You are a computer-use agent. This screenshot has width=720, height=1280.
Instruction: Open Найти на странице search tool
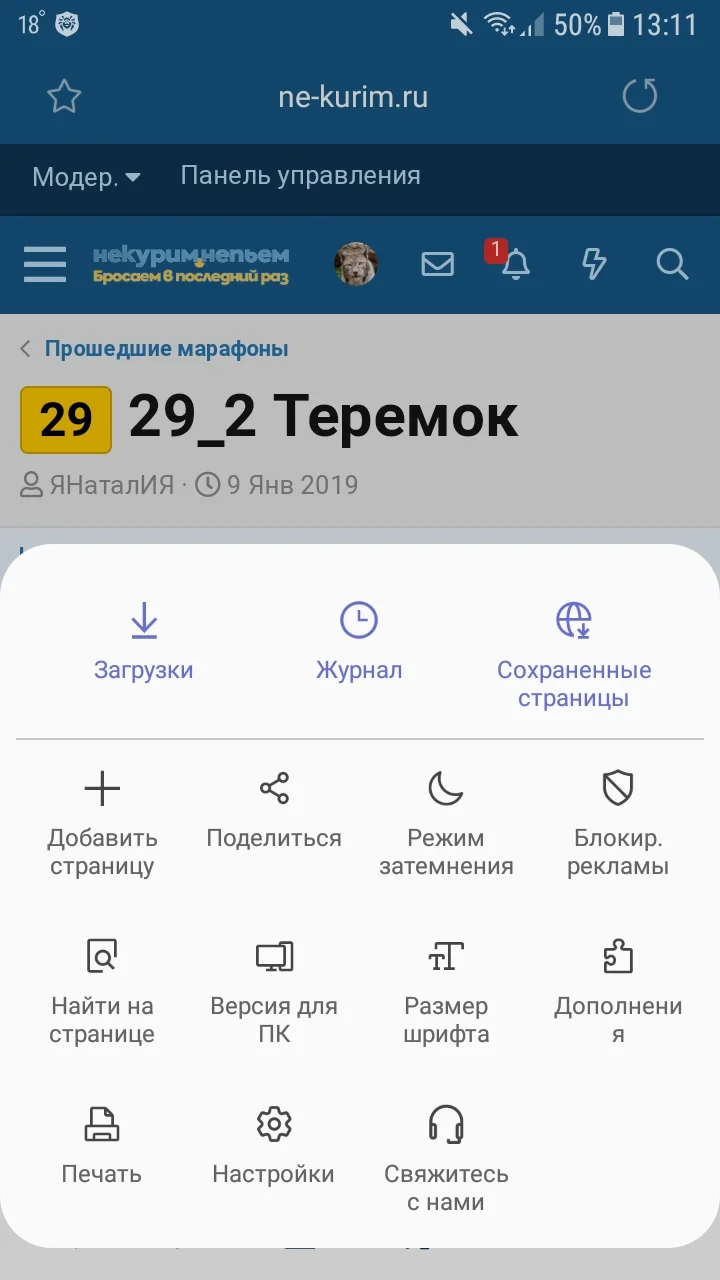pos(101,985)
